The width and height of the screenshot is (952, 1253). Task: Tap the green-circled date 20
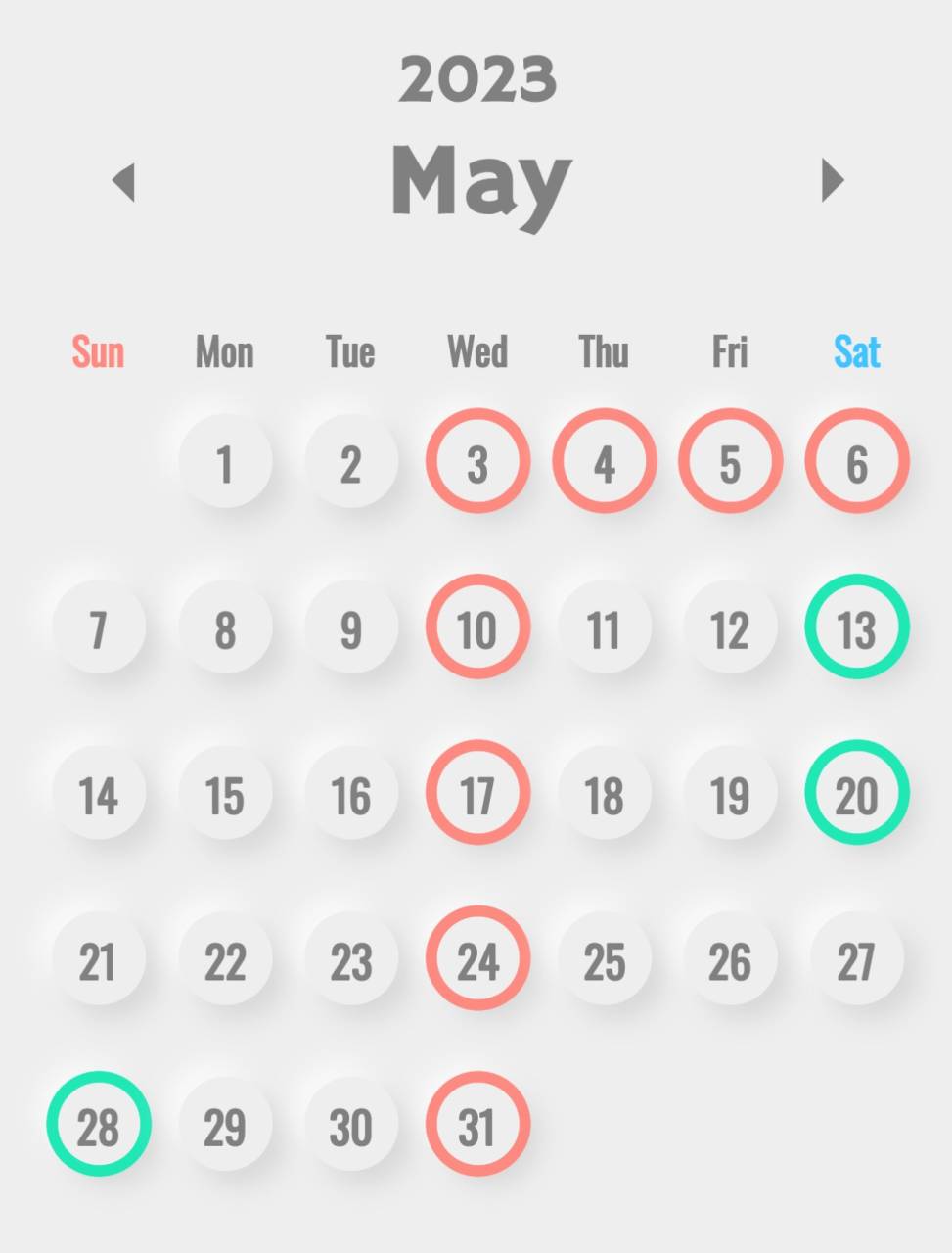[x=857, y=794]
